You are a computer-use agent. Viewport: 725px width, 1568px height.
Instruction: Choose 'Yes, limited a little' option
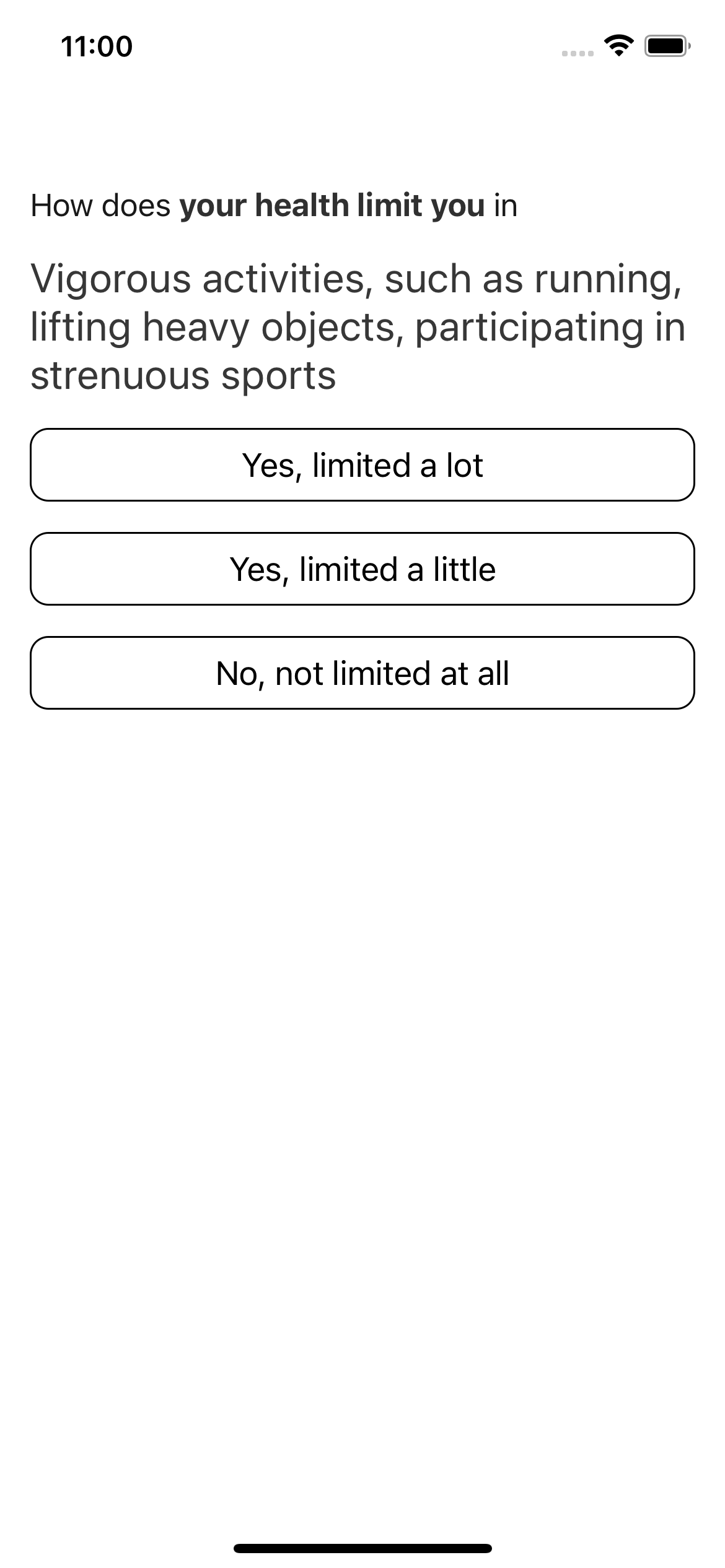pyautogui.click(x=362, y=568)
